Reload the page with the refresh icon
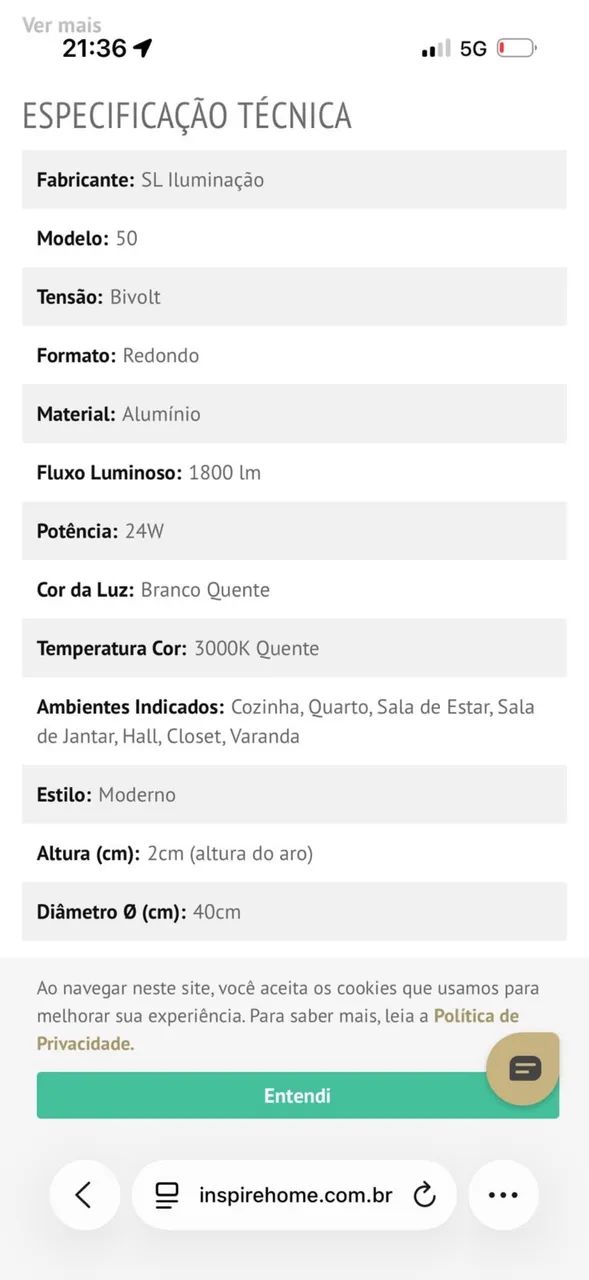Screen dimensions: 589x1280 [x=425, y=1195]
